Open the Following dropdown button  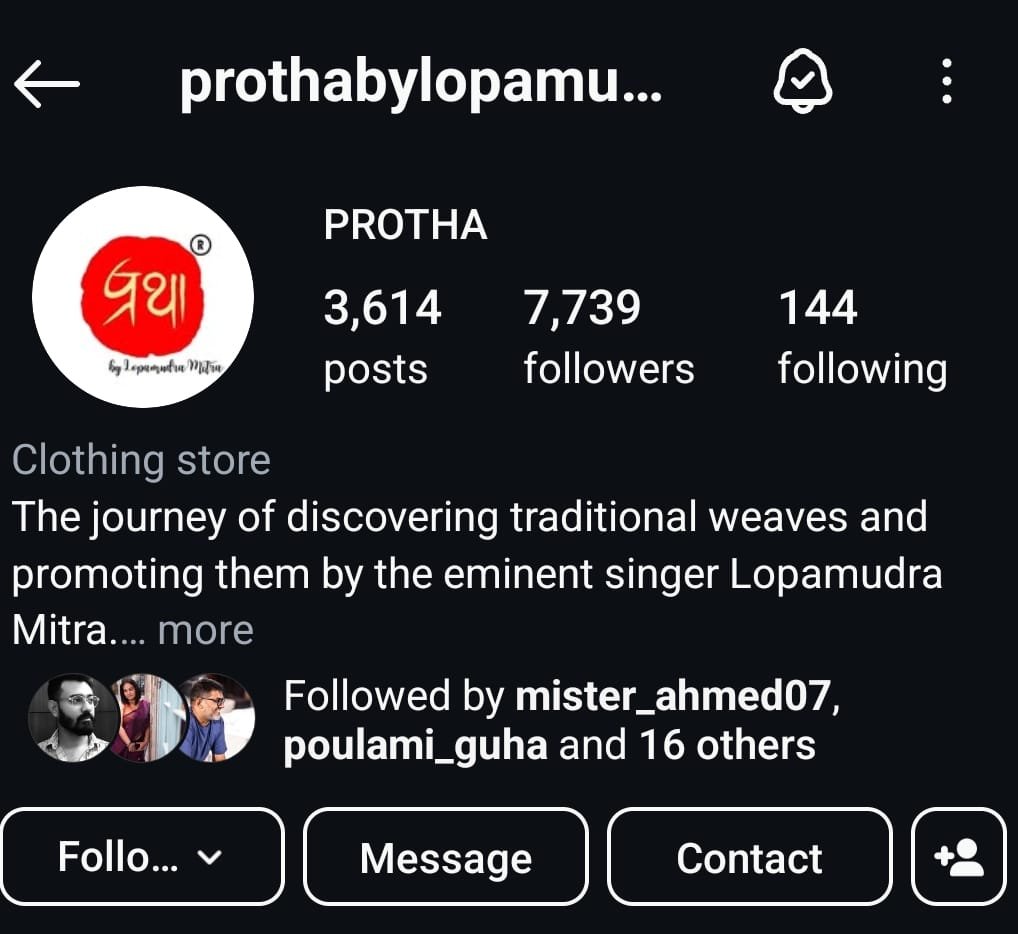pyautogui.click(x=142, y=857)
